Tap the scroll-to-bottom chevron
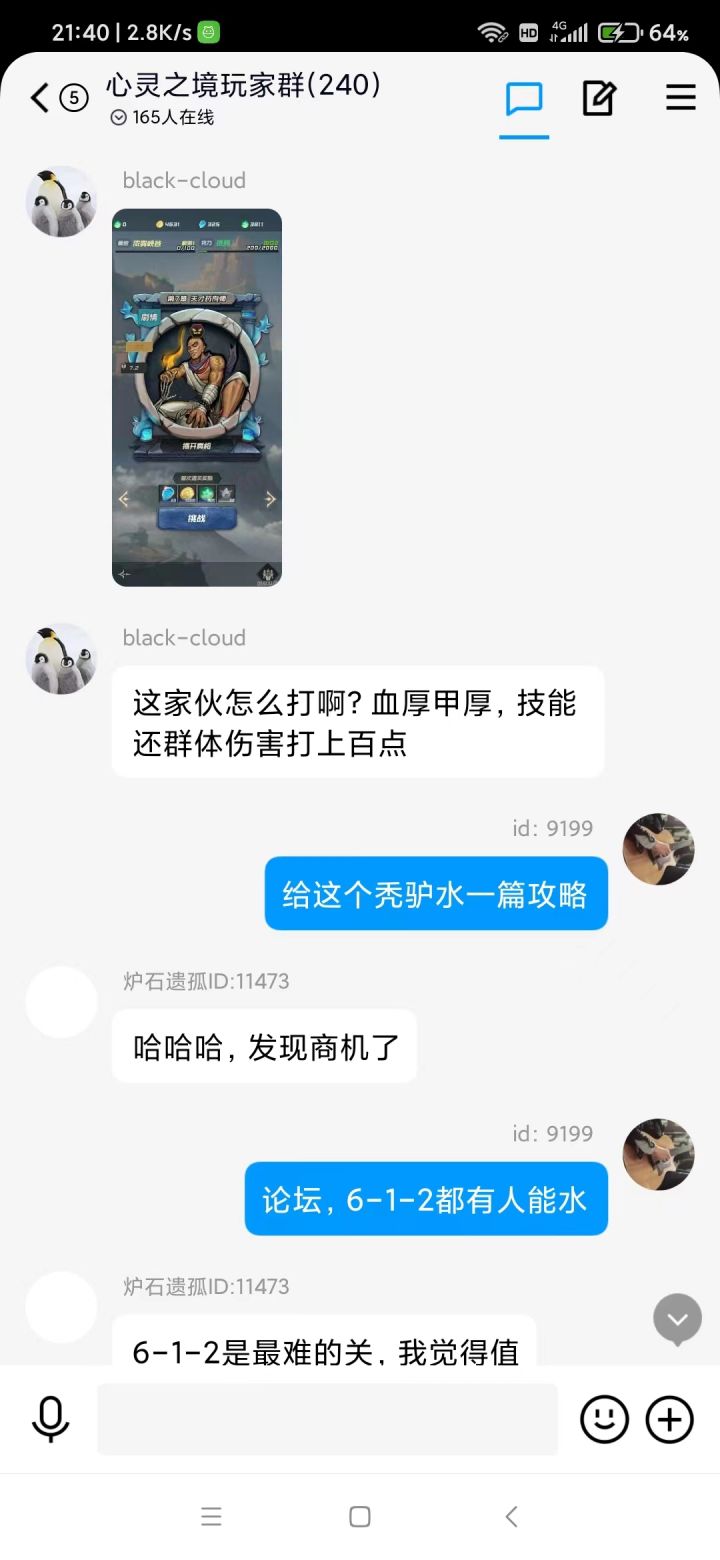This screenshot has height=1560, width=720. [677, 1319]
